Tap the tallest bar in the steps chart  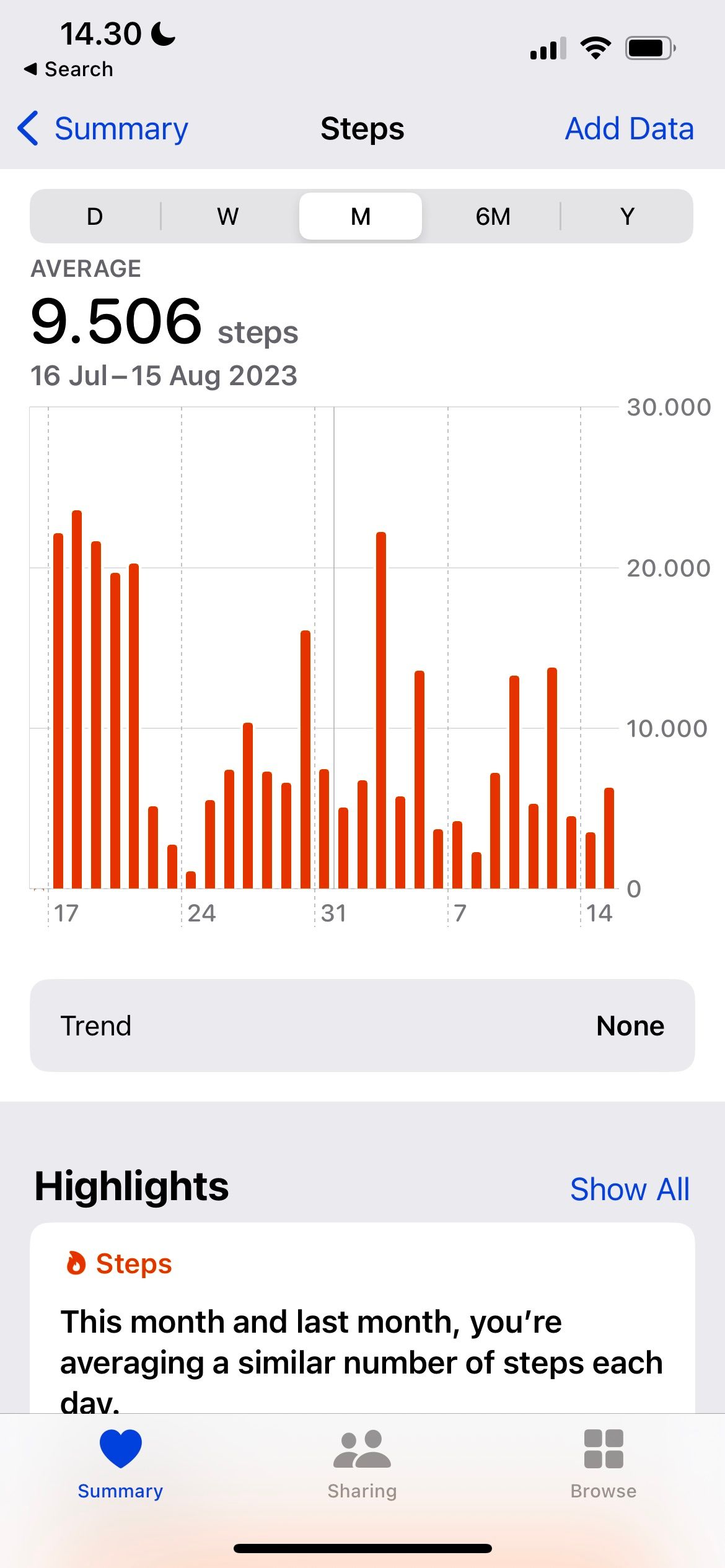[77, 681]
